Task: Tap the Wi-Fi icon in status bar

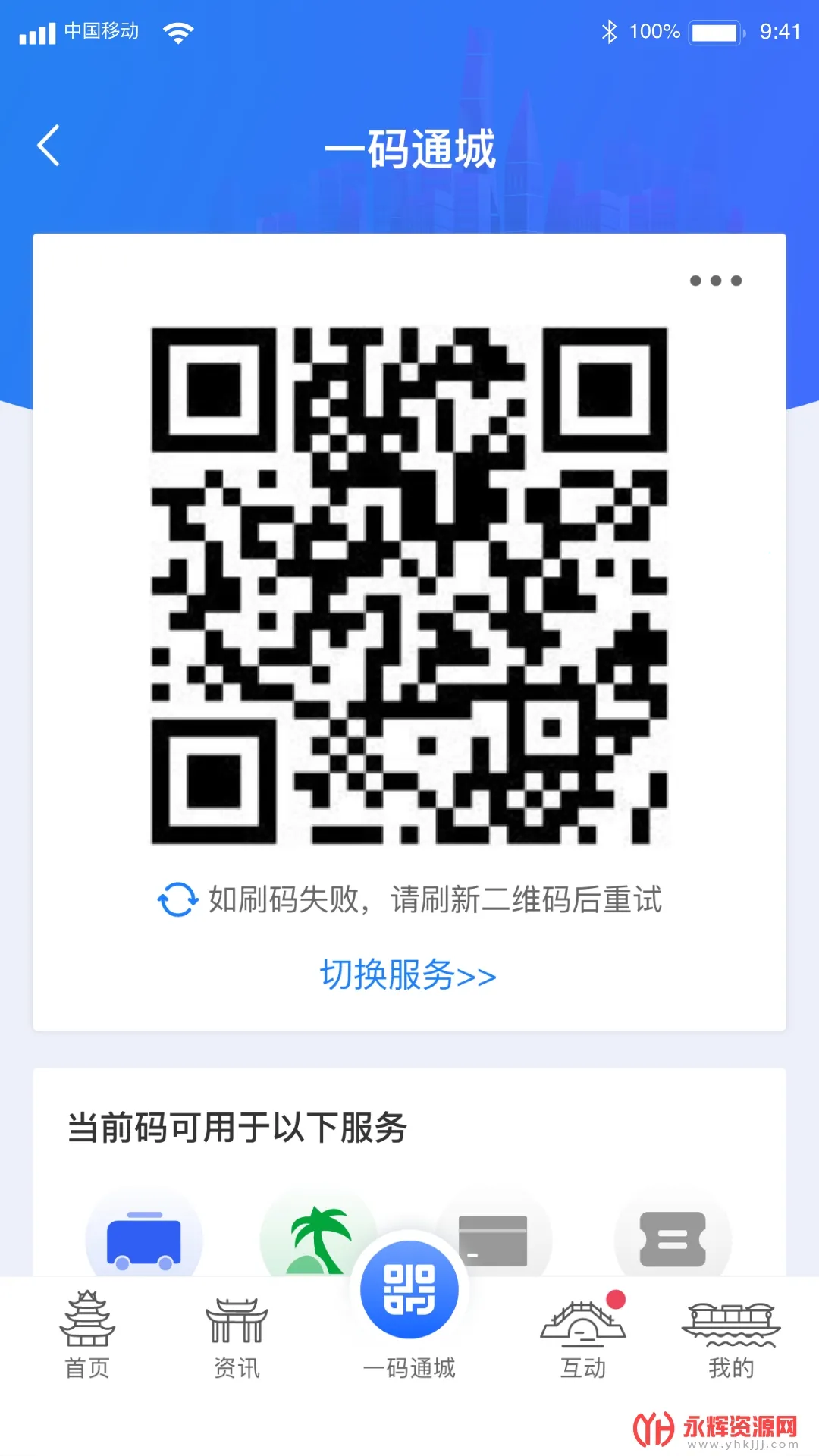Action: (177, 32)
